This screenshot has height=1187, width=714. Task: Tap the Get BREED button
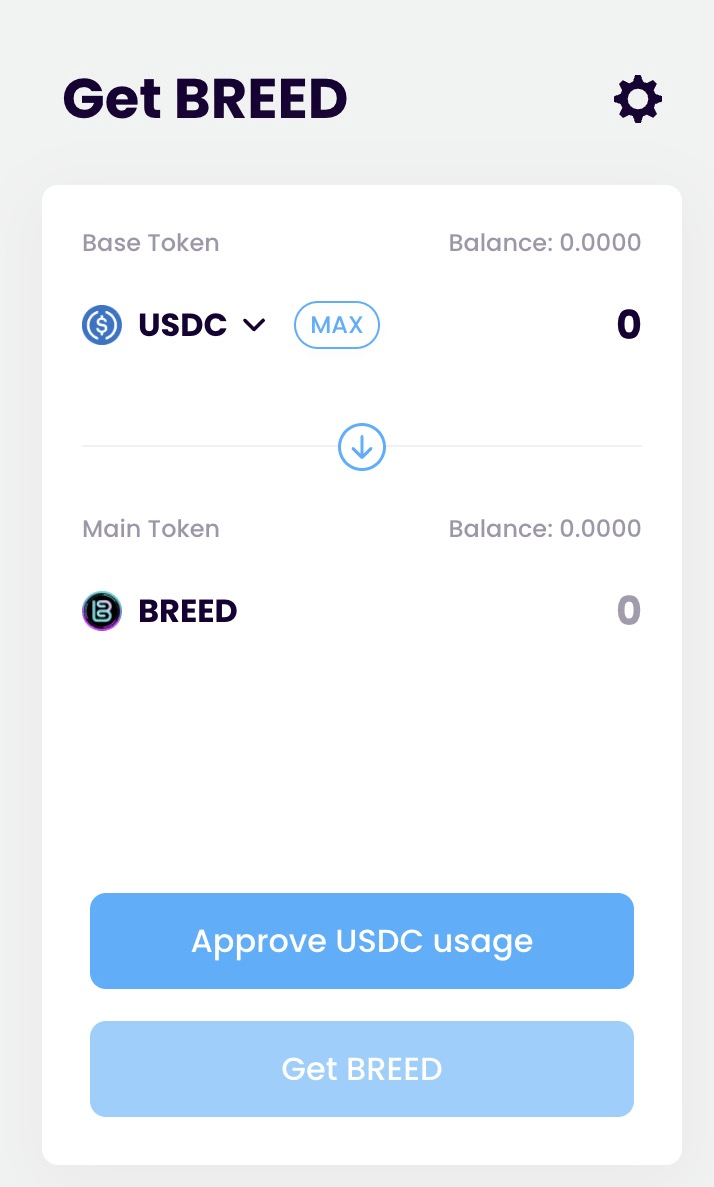pyautogui.click(x=362, y=1069)
